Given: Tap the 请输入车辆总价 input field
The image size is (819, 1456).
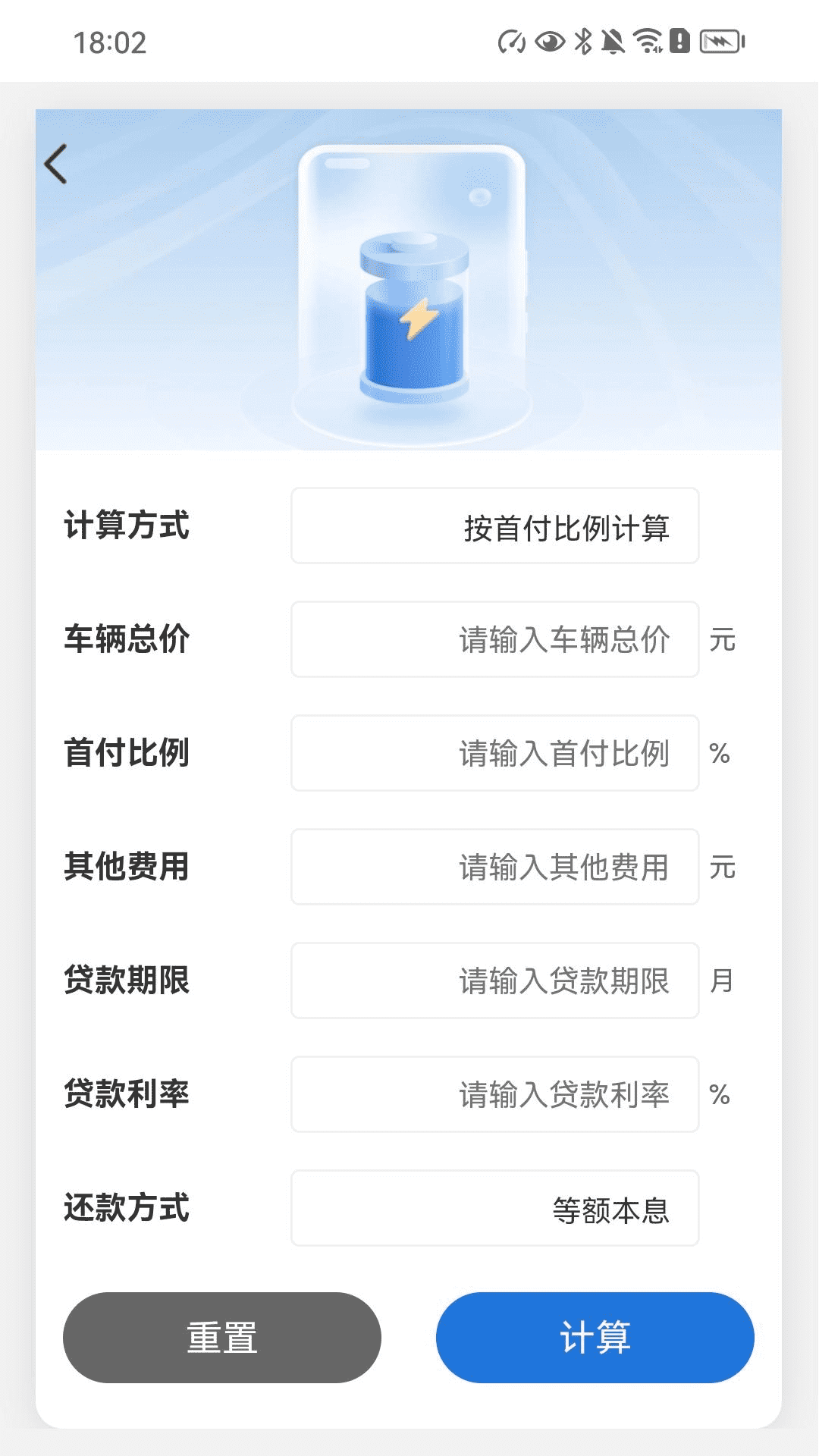Looking at the screenshot, I should pyautogui.click(x=494, y=640).
